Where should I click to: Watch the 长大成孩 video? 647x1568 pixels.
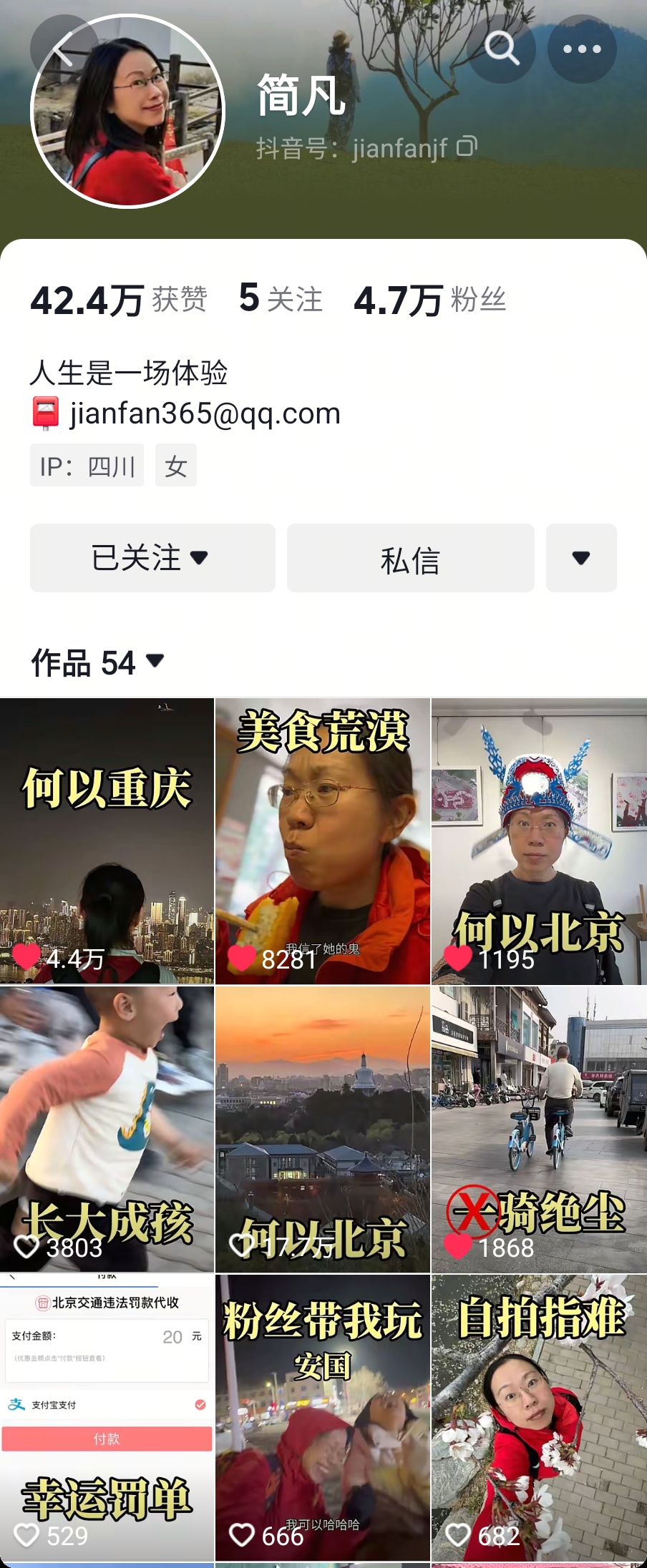[107, 1129]
